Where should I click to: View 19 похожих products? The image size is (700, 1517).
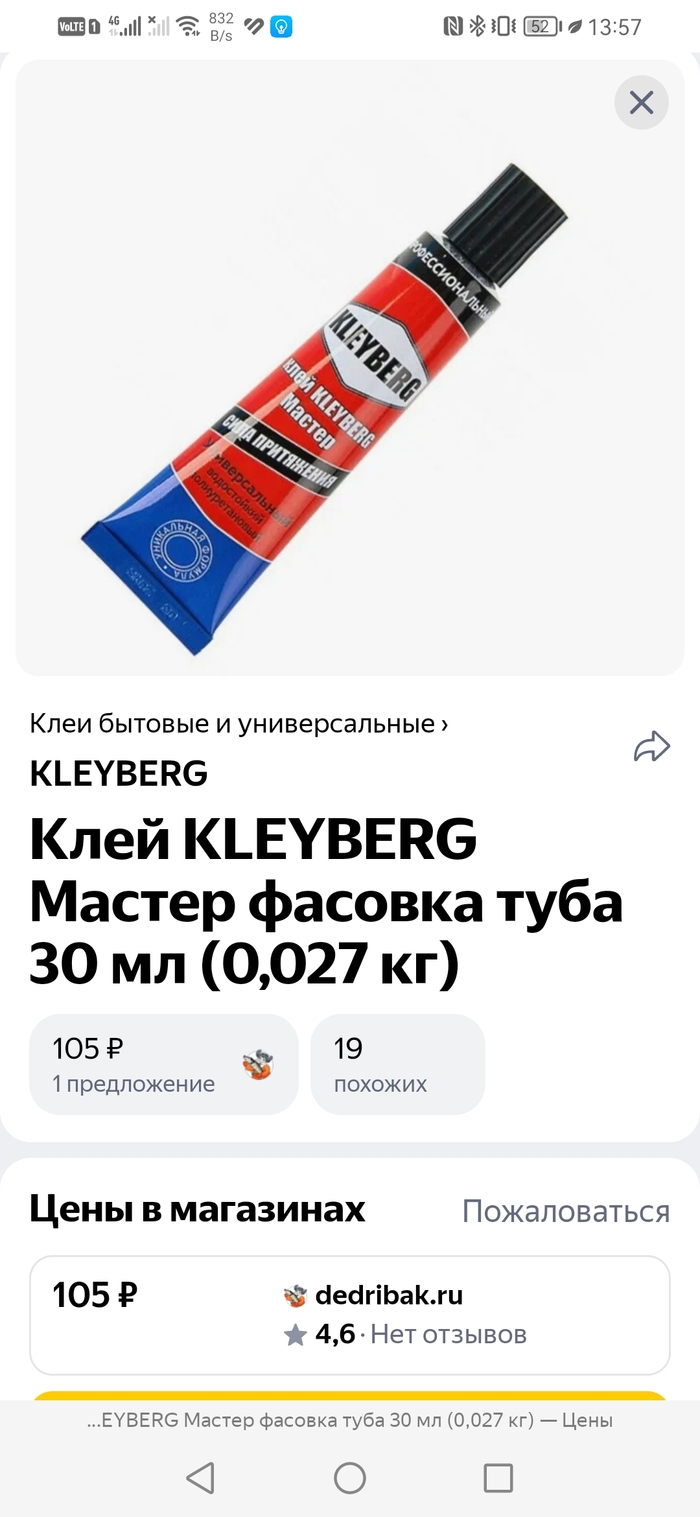point(397,1064)
